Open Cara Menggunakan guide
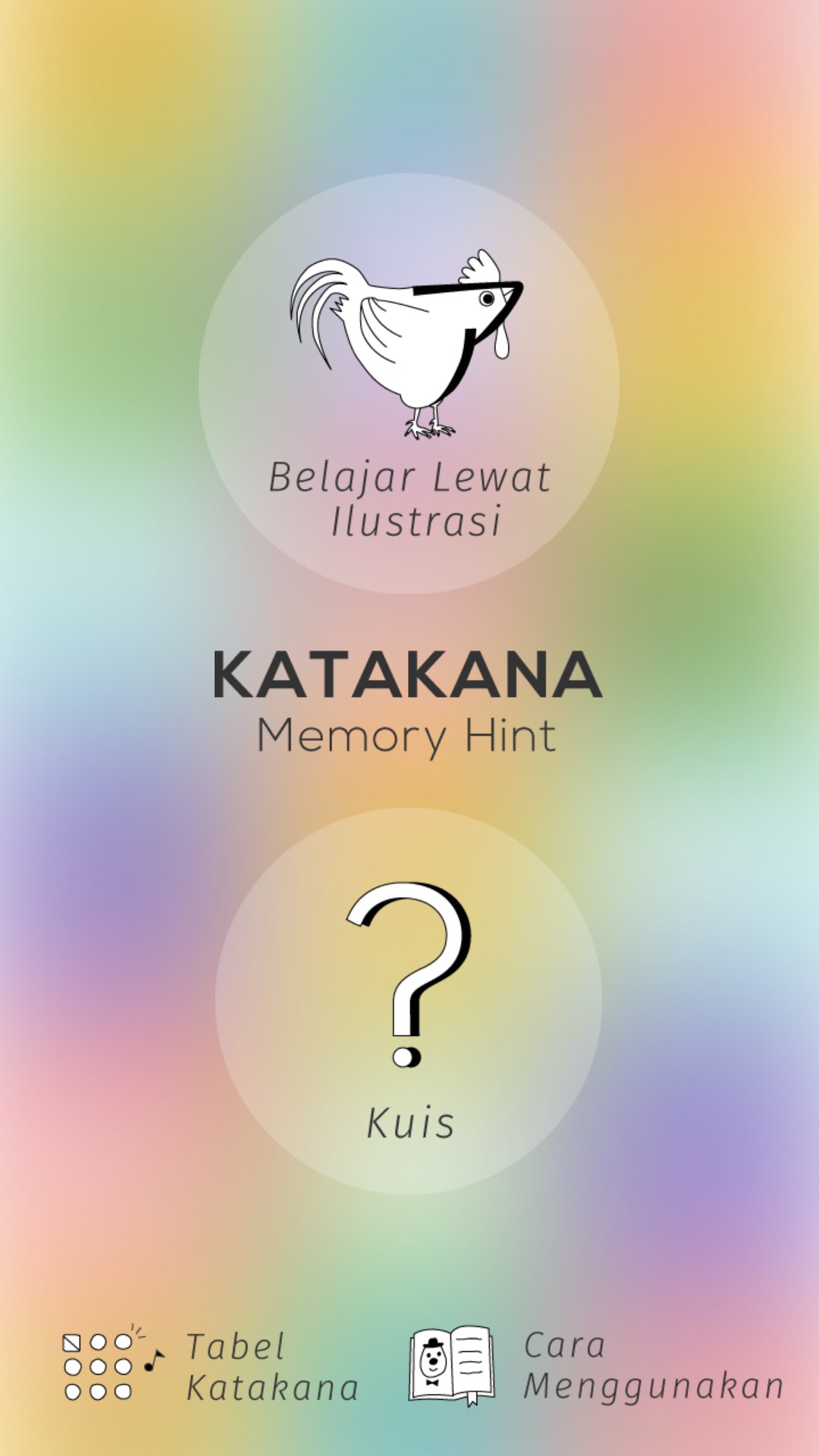Screen dimensions: 819x1456 tap(596, 1366)
